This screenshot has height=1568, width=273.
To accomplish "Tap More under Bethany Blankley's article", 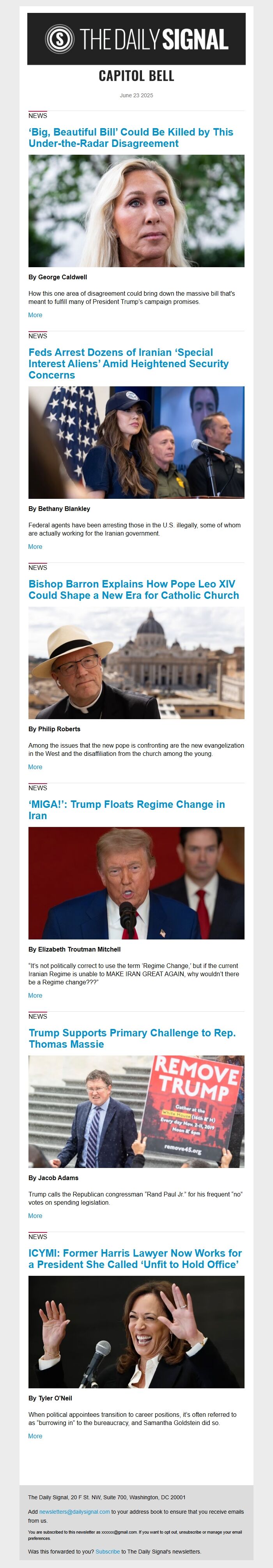I will pos(35,546).
